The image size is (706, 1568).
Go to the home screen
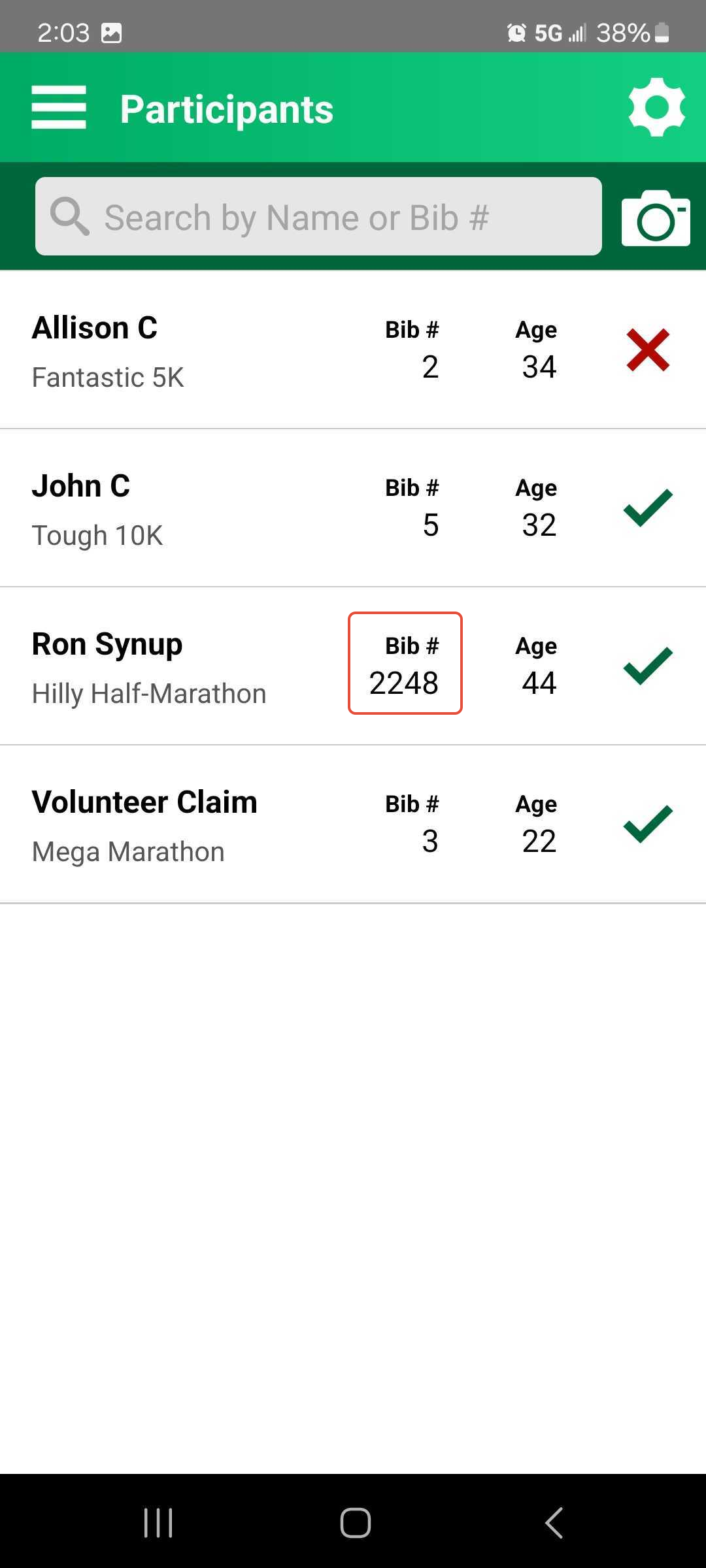tap(355, 1523)
